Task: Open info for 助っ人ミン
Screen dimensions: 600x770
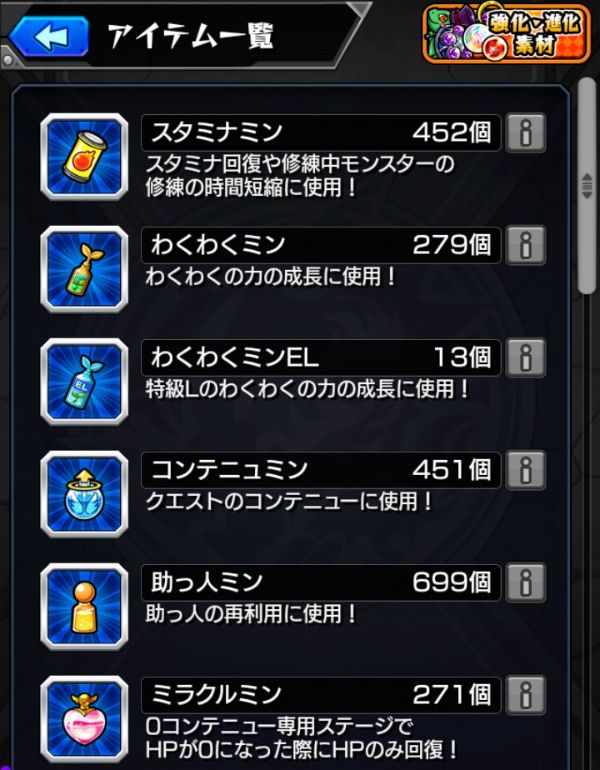Action: (525, 581)
